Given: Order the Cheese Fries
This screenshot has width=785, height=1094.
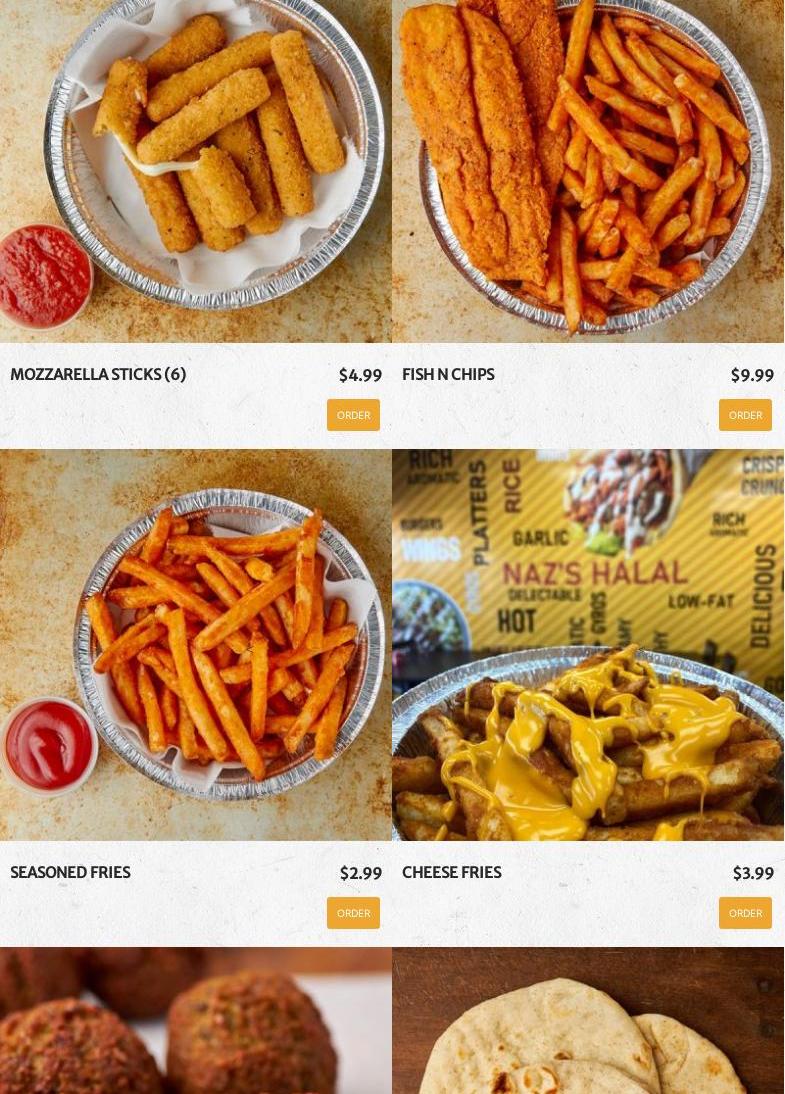Looking at the screenshot, I should coord(745,913).
